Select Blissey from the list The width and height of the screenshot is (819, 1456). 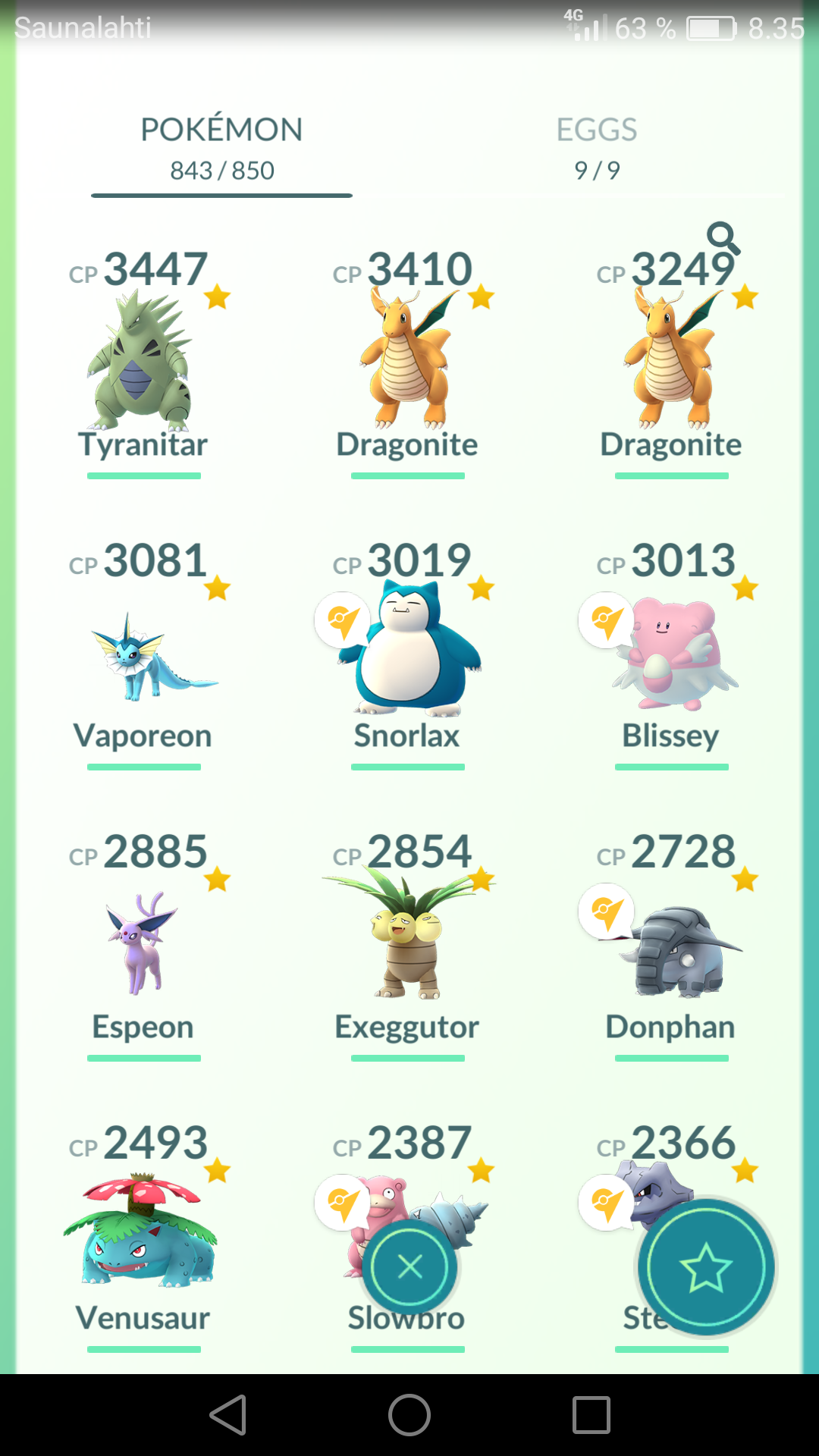point(671,655)
